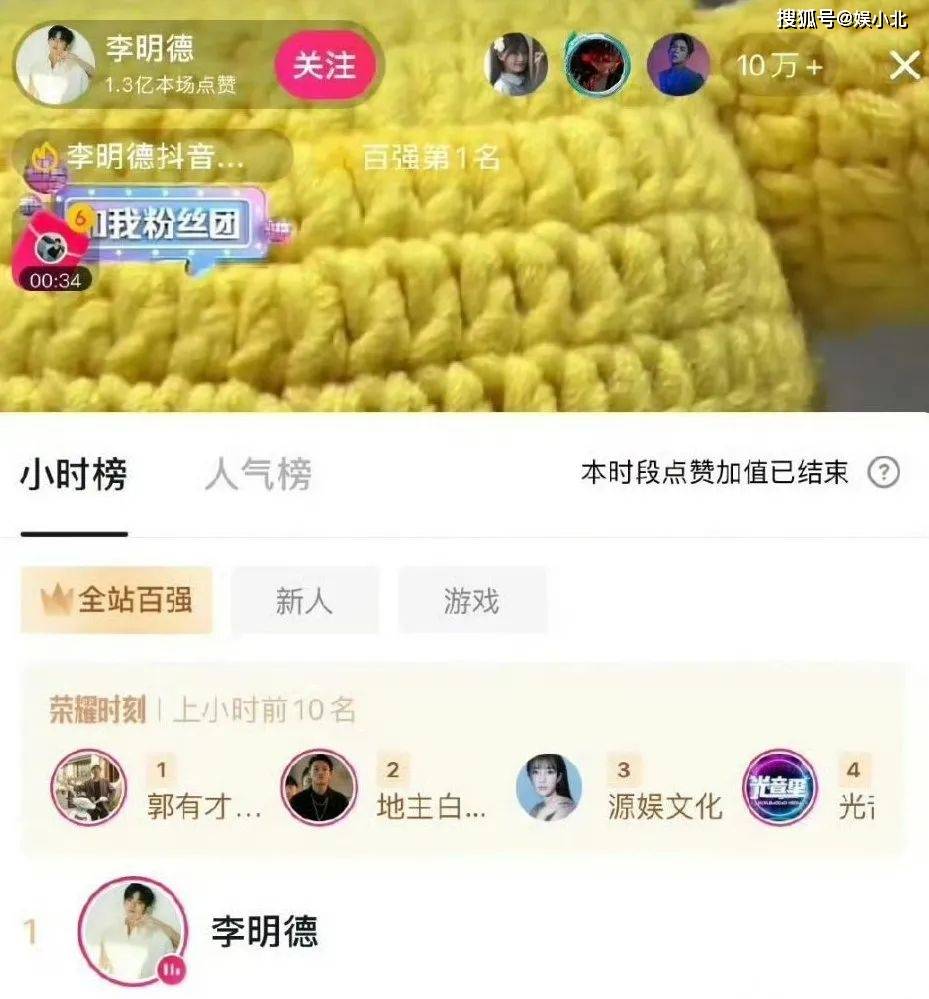Switch to the 人气榜 tab
Screen dimensions: 929x999
(258, 474)
